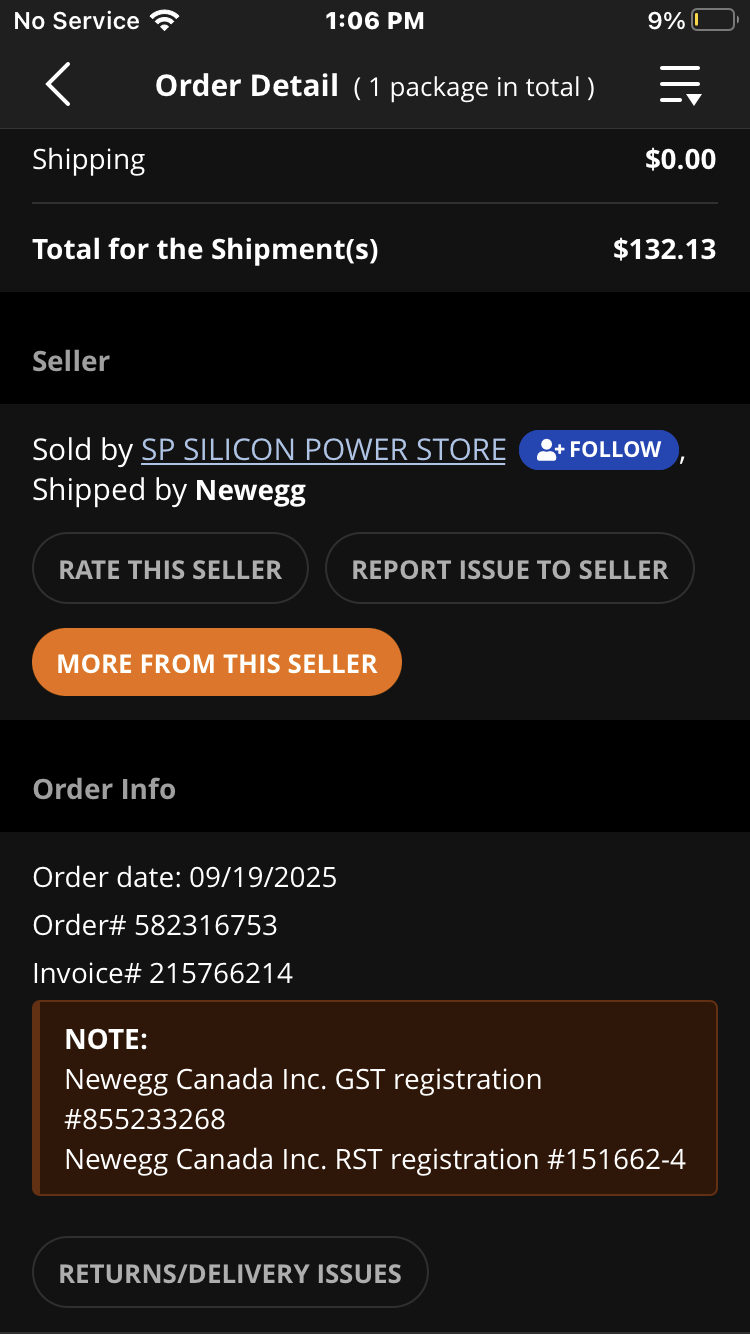The width and height of the screenshot is (750, 1334).
Task: Go back from Order Detail
Action: pyautogui.click(x=58, y=85)
